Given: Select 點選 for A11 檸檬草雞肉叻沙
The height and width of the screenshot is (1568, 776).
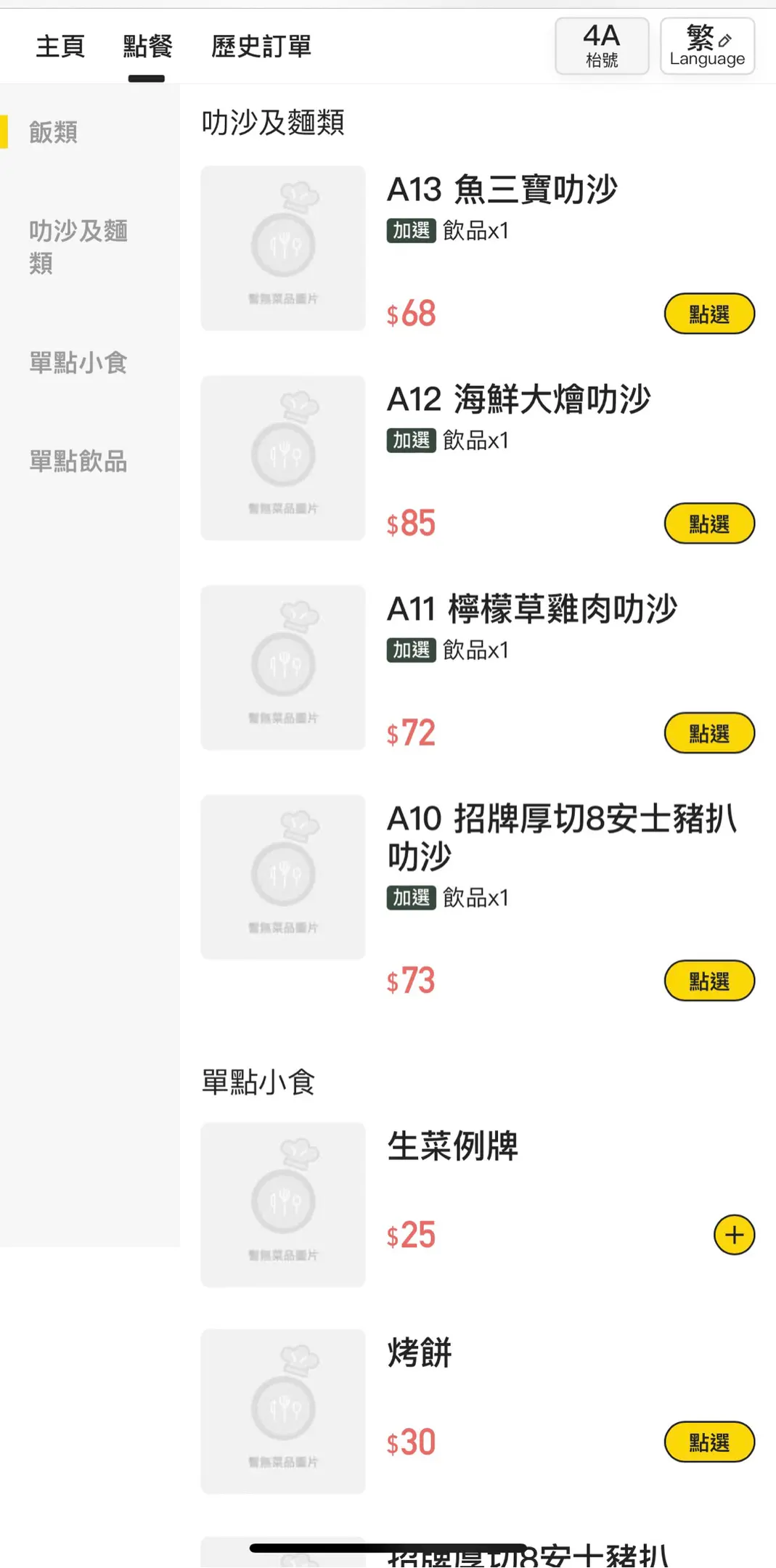Looking at the screenshot, I should point(709,733).
